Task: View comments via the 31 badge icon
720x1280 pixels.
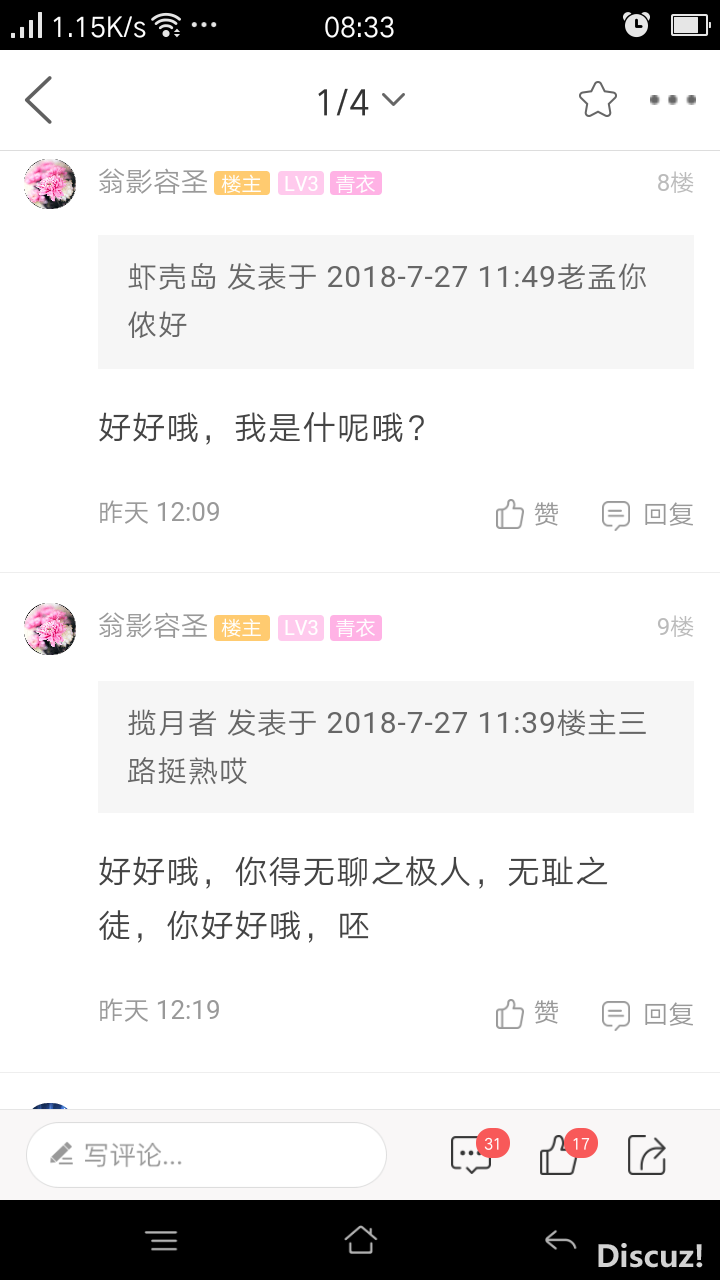Action: click(x=471, y=1155)
